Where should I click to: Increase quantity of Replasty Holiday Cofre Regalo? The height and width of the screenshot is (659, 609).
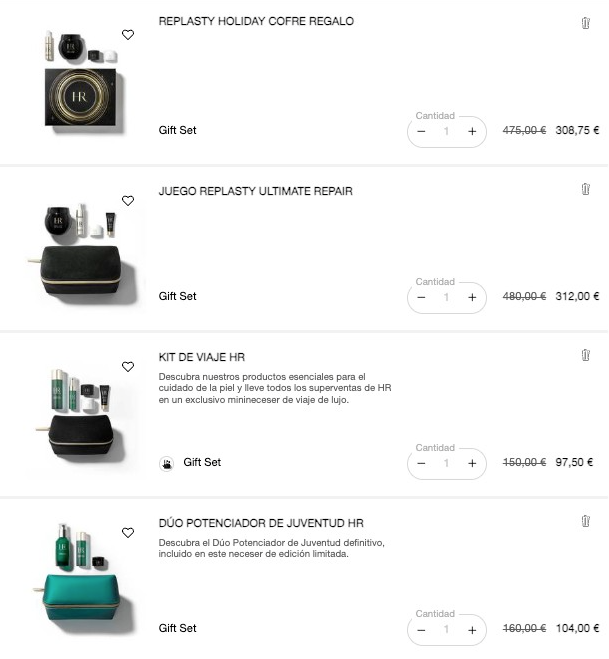[472, 131]
